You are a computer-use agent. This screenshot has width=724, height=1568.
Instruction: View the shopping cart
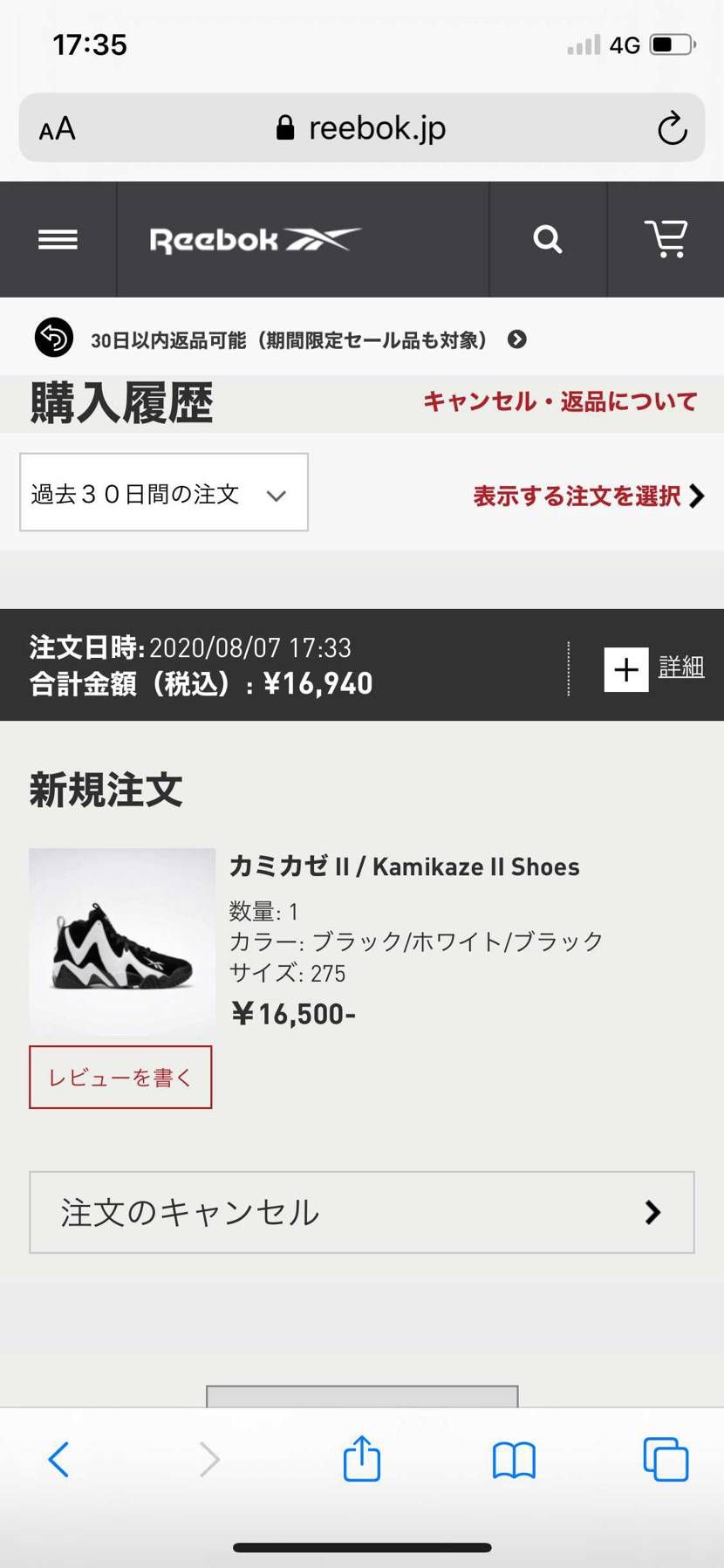[x=665, y=239]
